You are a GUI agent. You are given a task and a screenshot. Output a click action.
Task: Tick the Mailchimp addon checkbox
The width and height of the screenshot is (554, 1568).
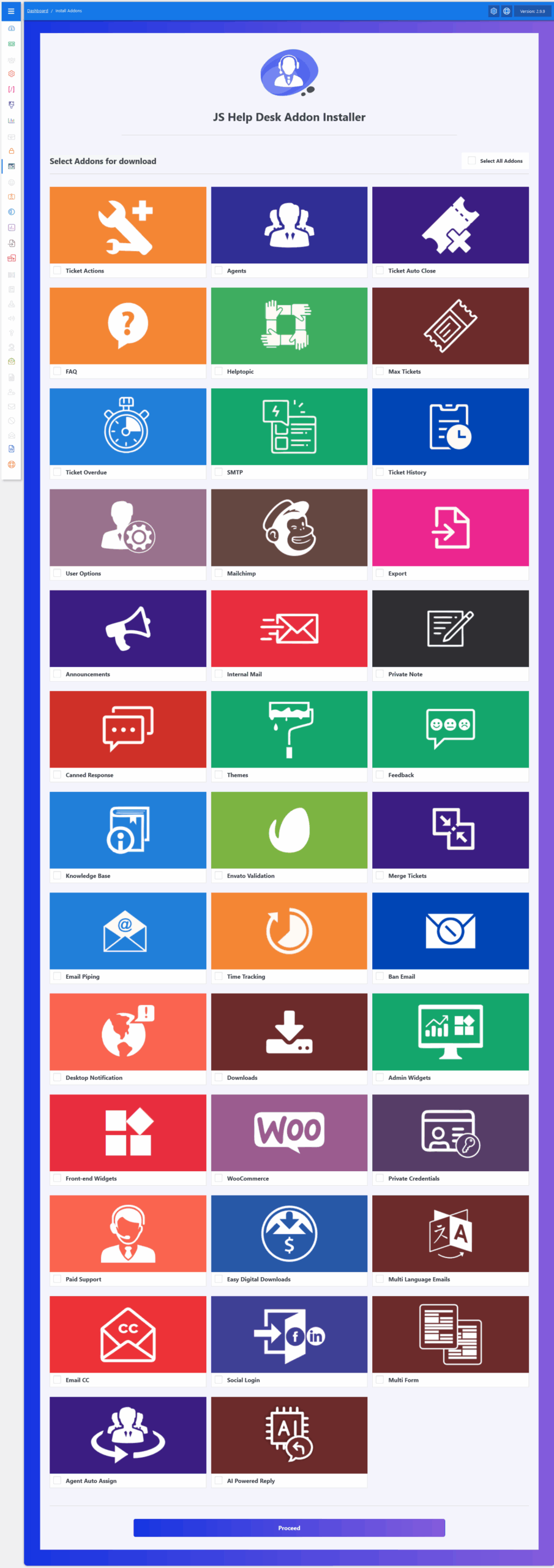pyautogui.click(x=219, y=573)
